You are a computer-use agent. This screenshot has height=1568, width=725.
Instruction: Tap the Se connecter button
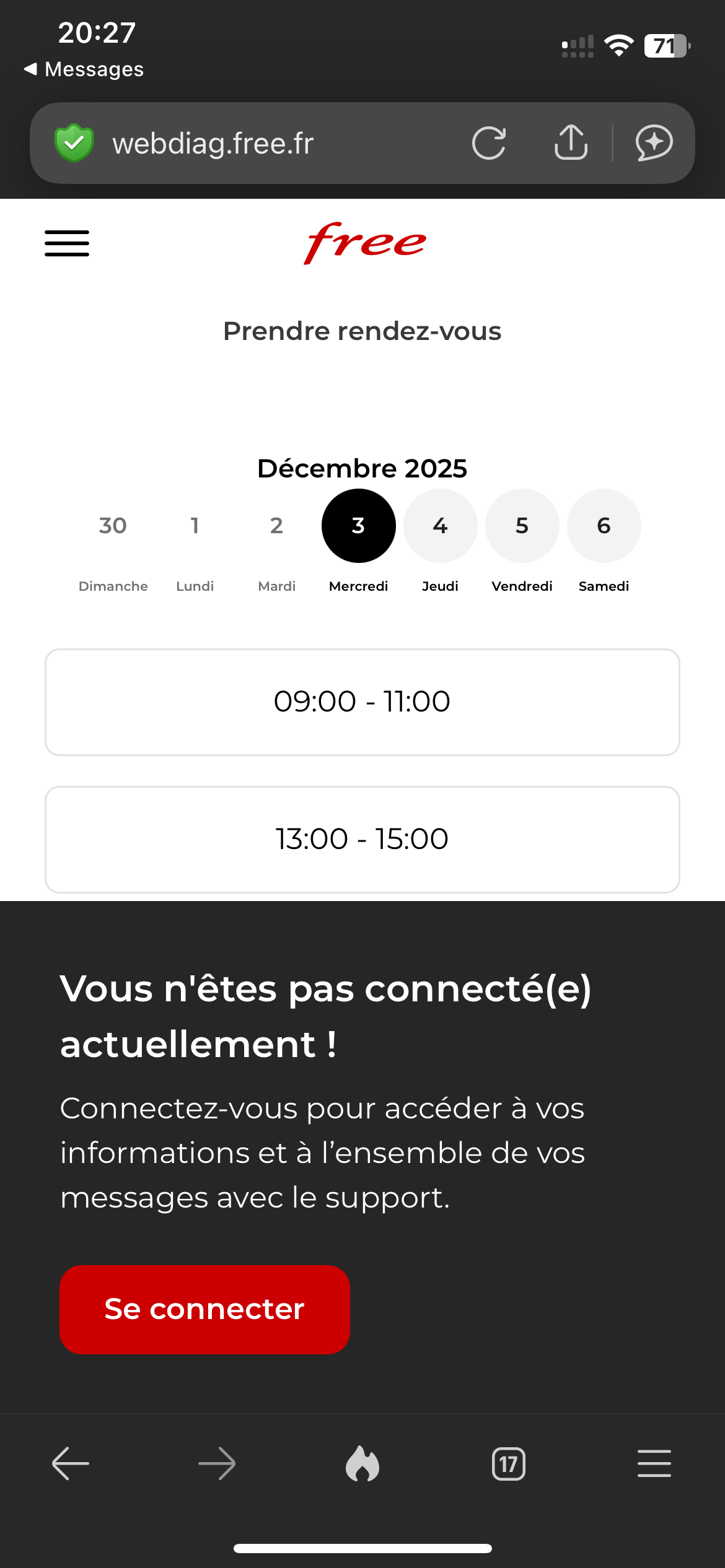tap(204, 1309)
